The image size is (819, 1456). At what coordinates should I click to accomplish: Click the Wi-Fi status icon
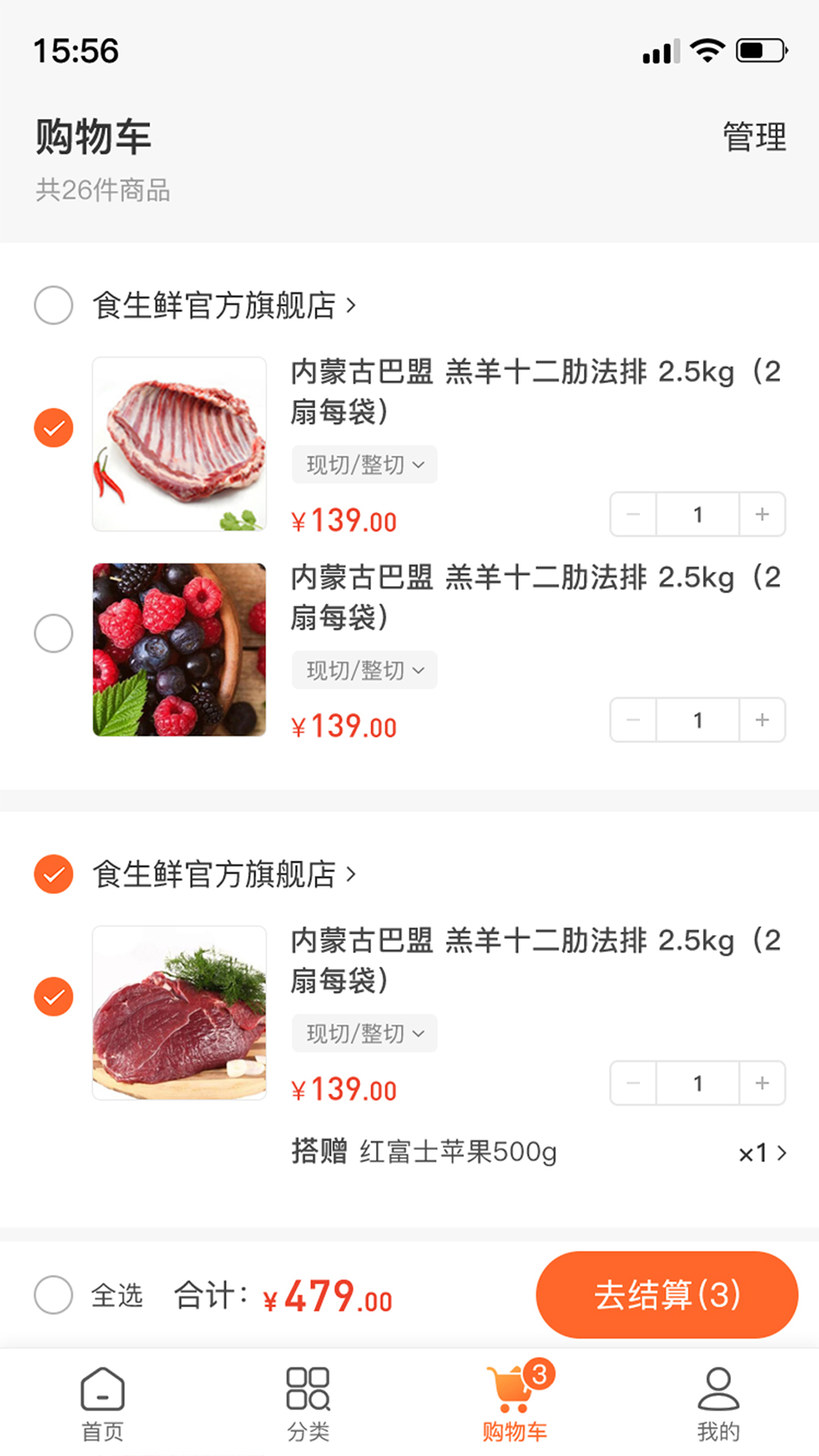tap(706, 50)
